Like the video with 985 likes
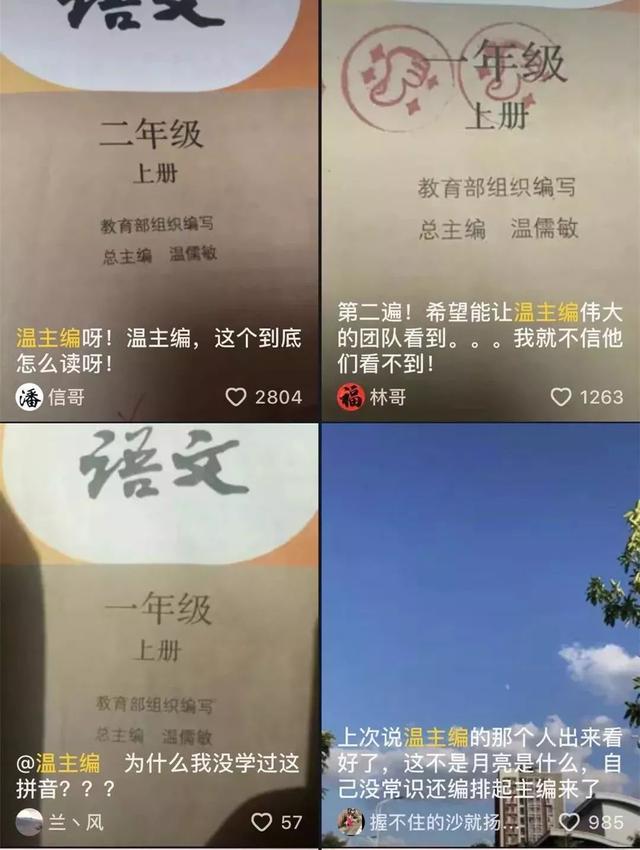This screenshot has width=640, height=850. pyautogui.click(x=569, y=822)
